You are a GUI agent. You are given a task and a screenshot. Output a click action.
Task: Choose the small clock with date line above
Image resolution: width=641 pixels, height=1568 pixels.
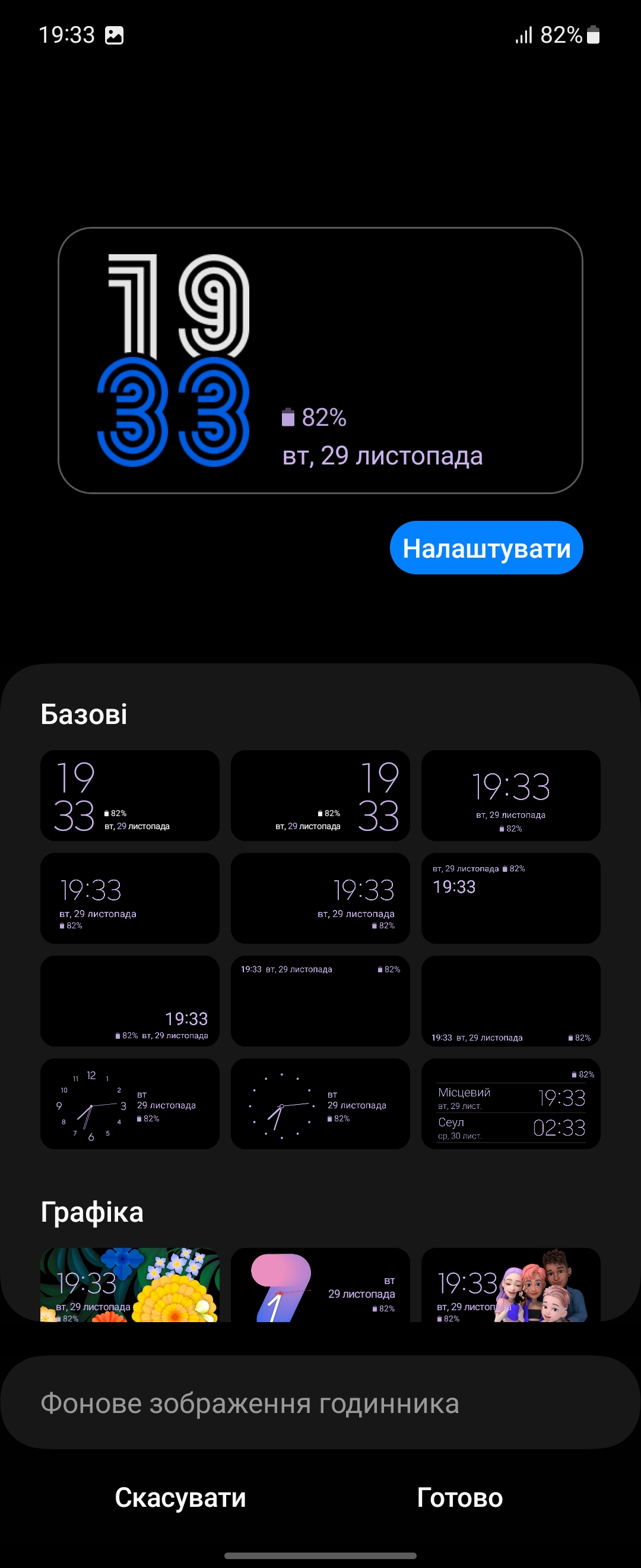pos(510,898)
